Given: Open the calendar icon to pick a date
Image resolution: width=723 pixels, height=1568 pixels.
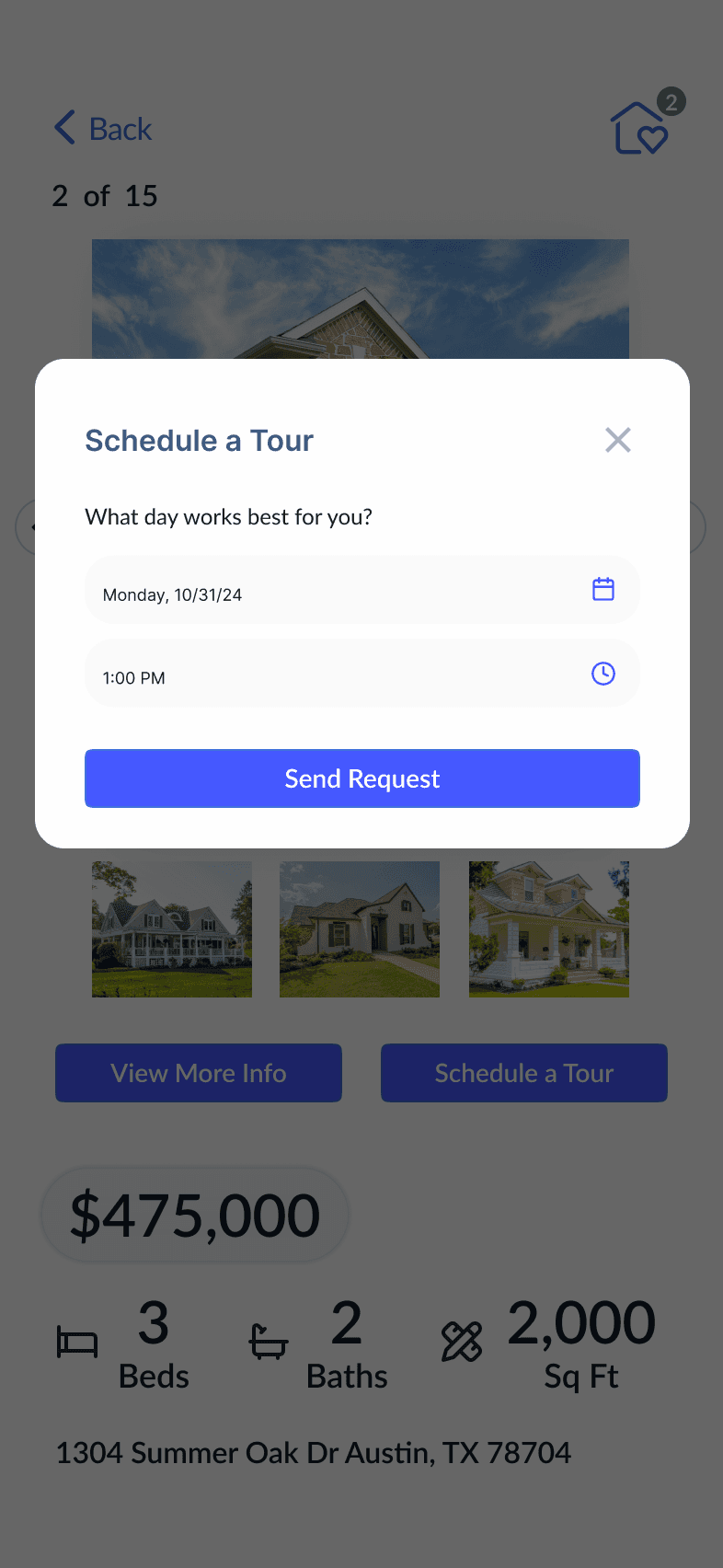Looking at the screenshot, I should [x=603, y=589].
